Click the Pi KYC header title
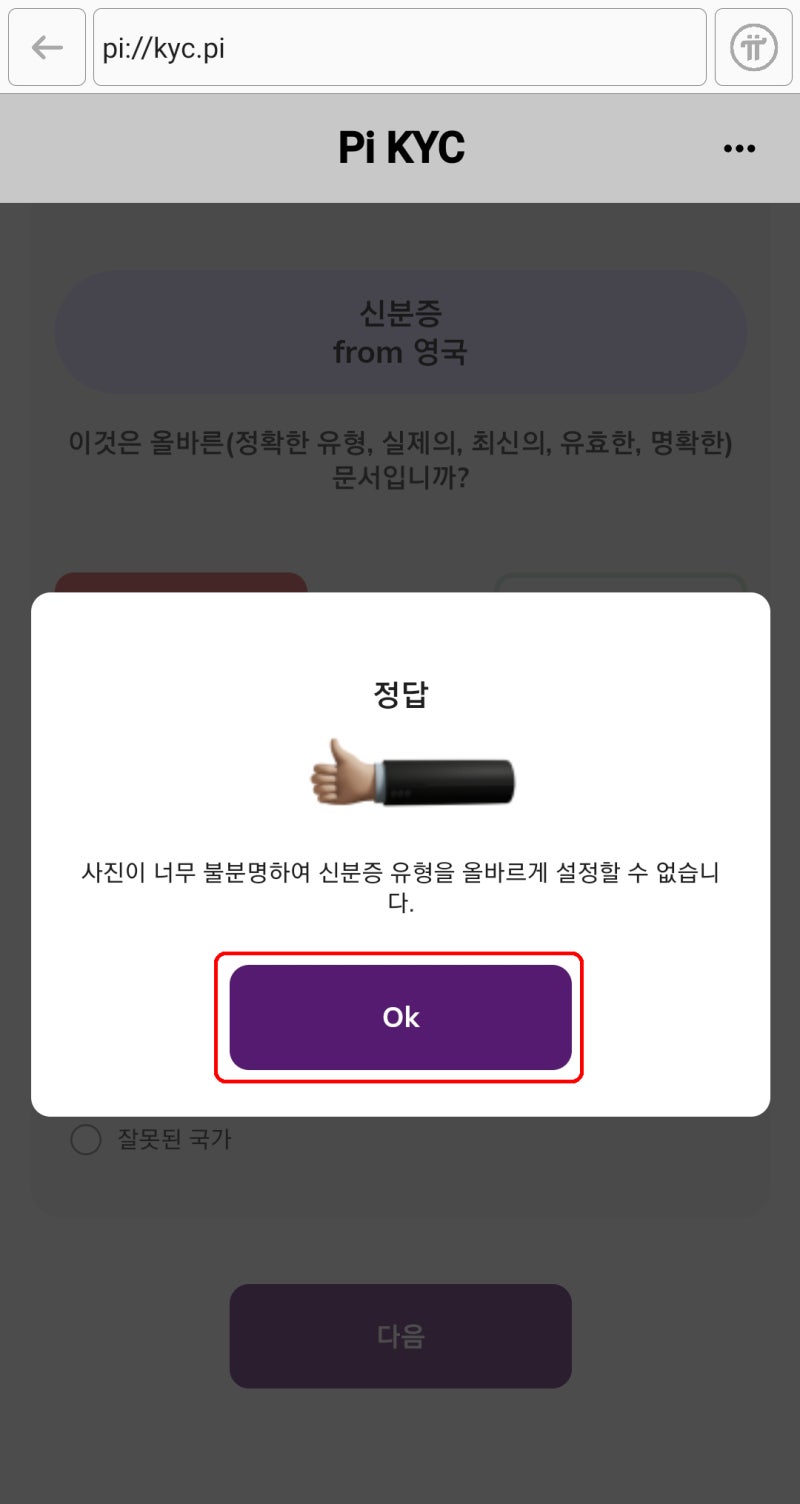 click(x=400, y=147)
